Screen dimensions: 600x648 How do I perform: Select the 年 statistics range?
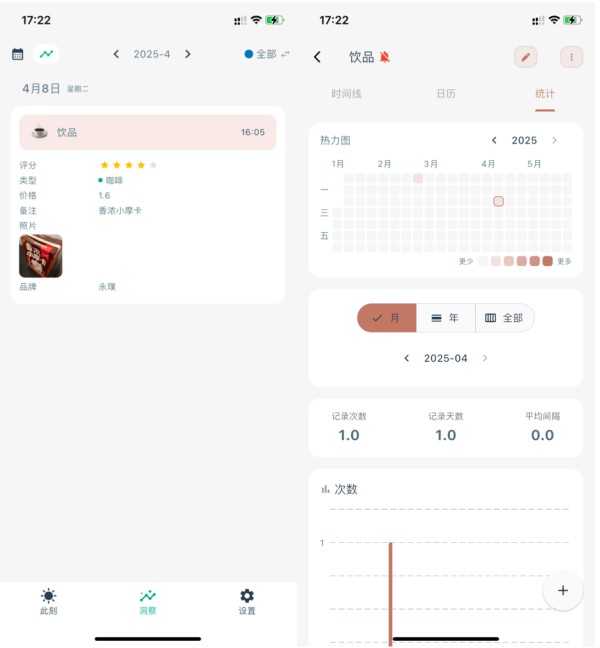coord(445,318)
